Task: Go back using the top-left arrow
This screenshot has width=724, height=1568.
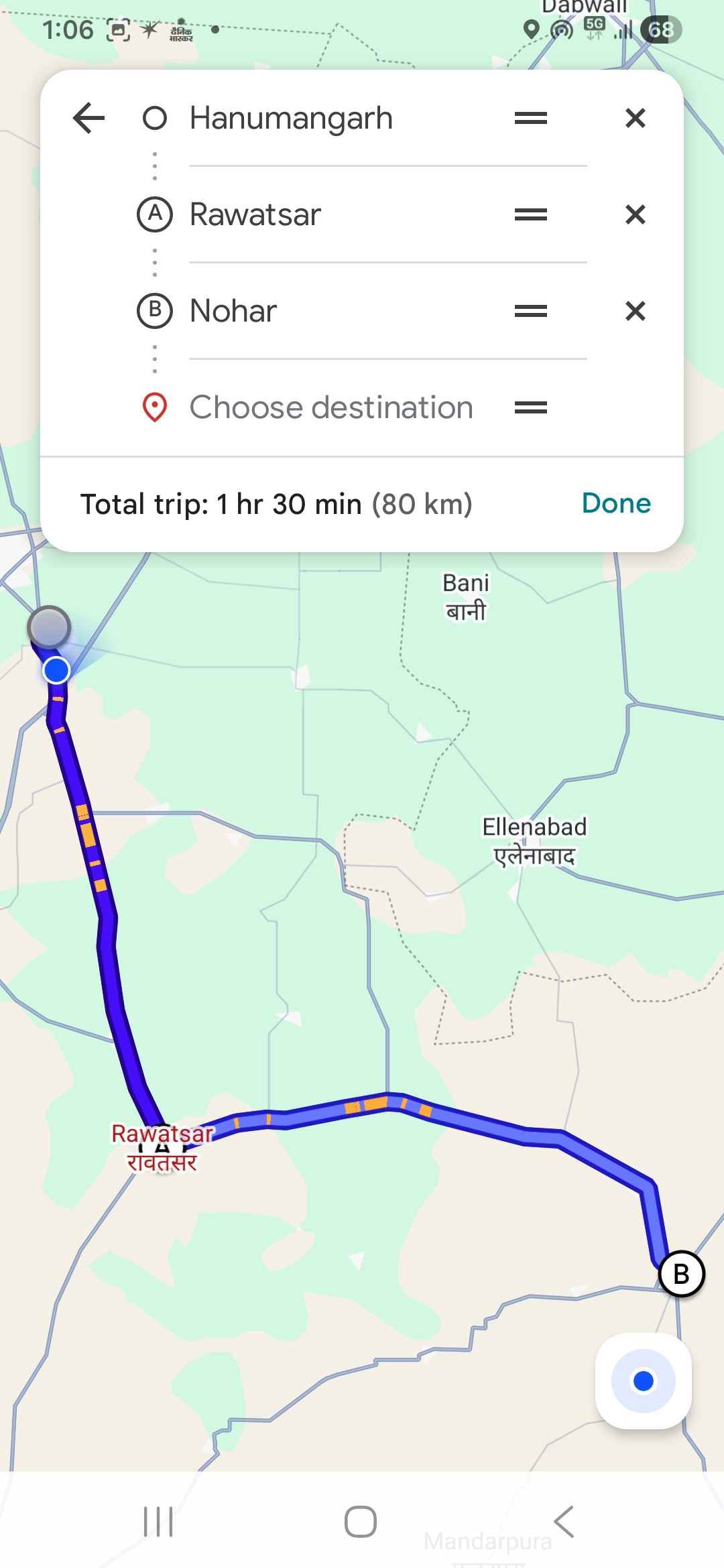Action: point(89,118)
